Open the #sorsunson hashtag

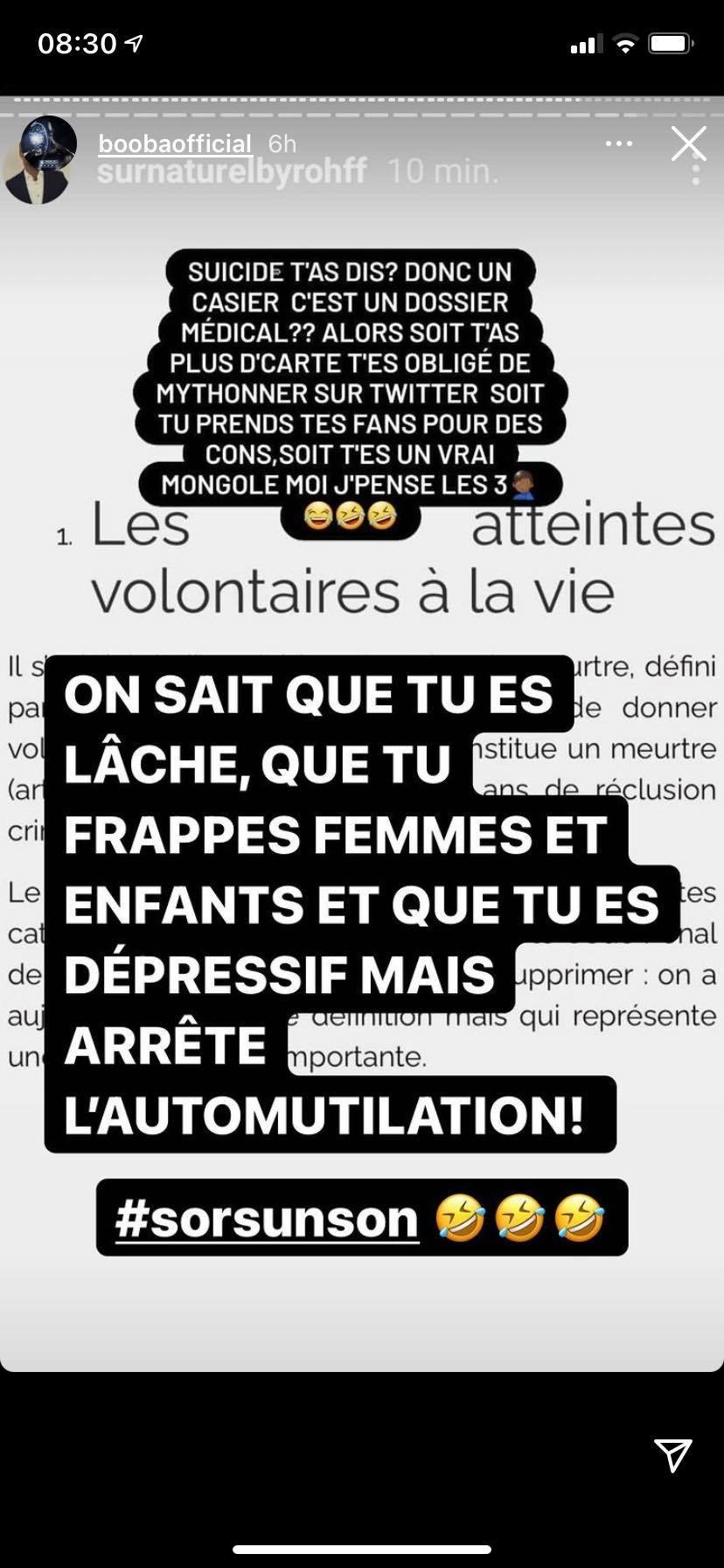click(x=267, y=1218)
